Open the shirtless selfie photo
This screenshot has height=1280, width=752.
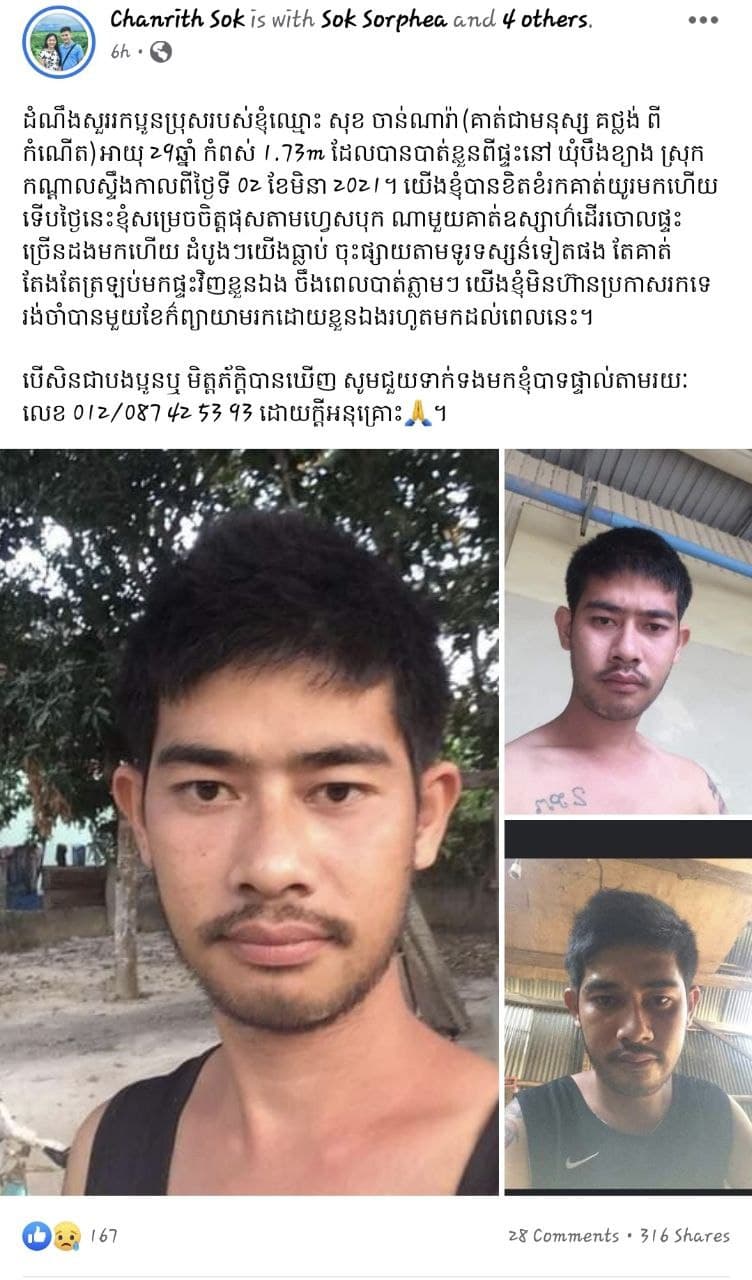pyautogui.click(x=628, y=632)
